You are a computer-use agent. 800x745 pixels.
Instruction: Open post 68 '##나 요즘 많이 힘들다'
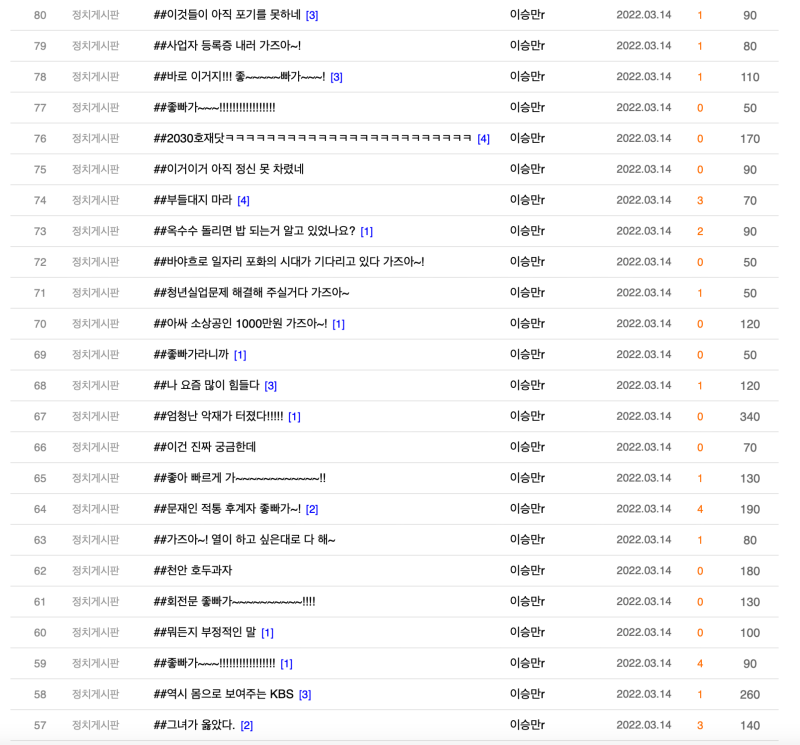click(206, 385)
